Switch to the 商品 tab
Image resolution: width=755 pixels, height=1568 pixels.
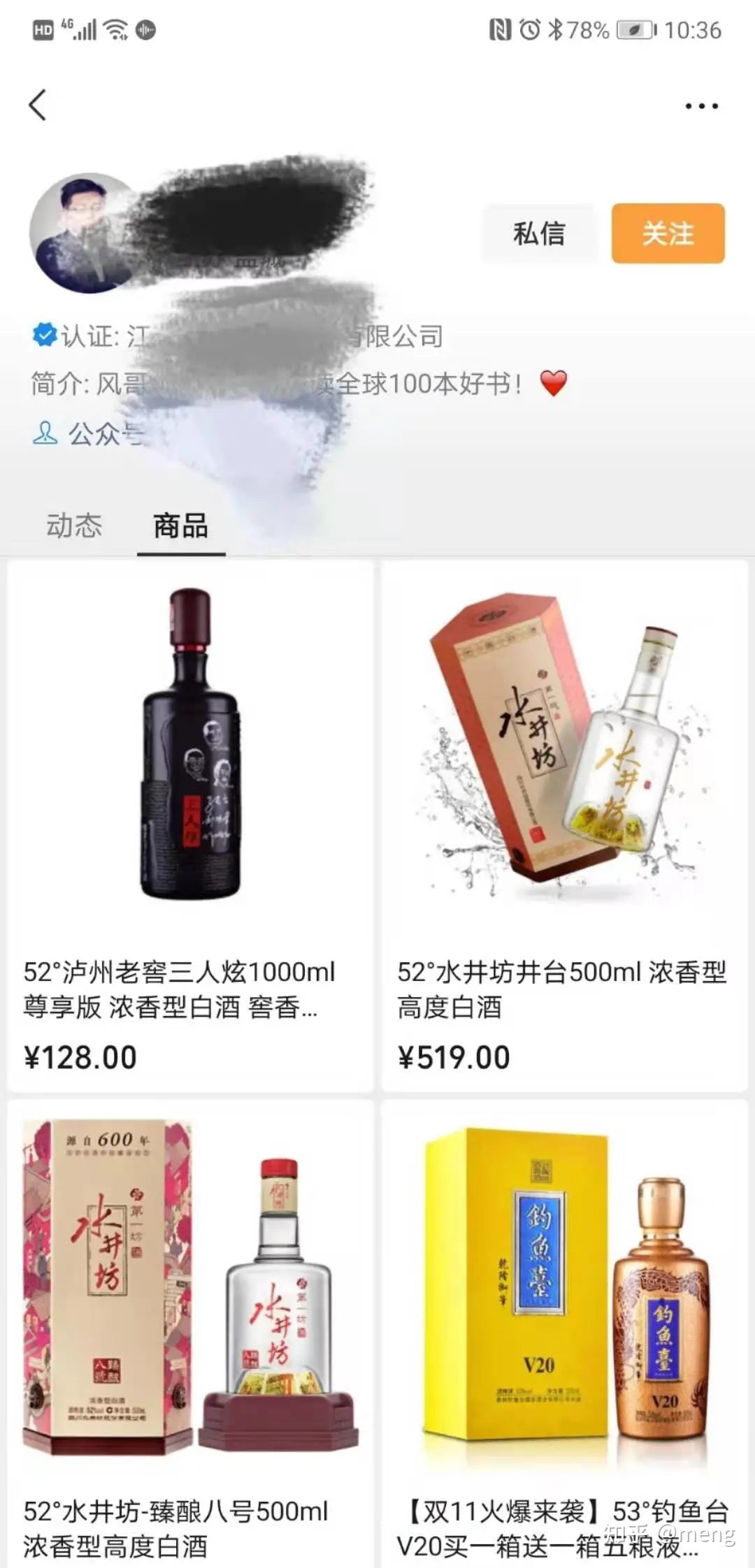coord(180,525)
